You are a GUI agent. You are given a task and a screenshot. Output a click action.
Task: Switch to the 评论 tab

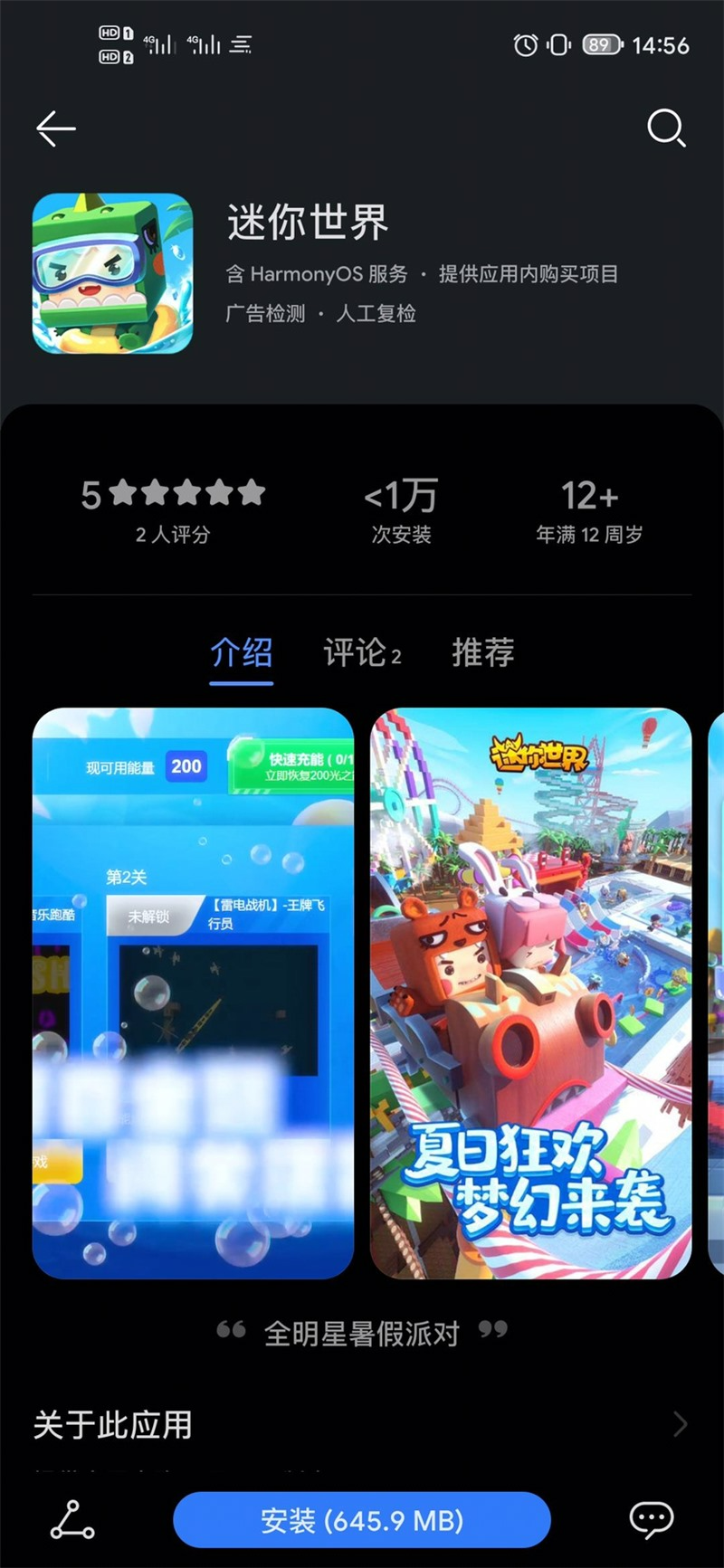[x=361, y=652]
